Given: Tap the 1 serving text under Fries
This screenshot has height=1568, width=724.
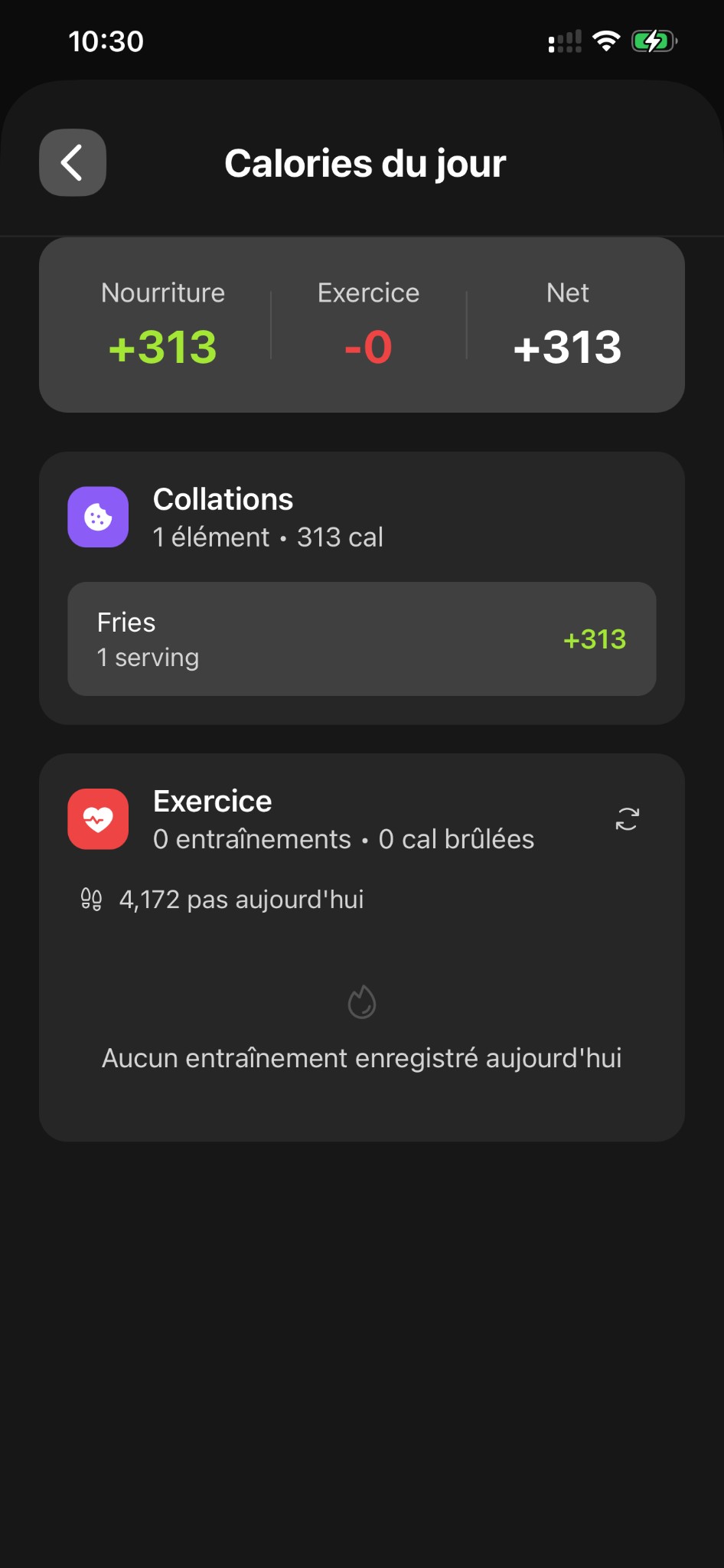Looking at the screenshot, I should [148, 657].
